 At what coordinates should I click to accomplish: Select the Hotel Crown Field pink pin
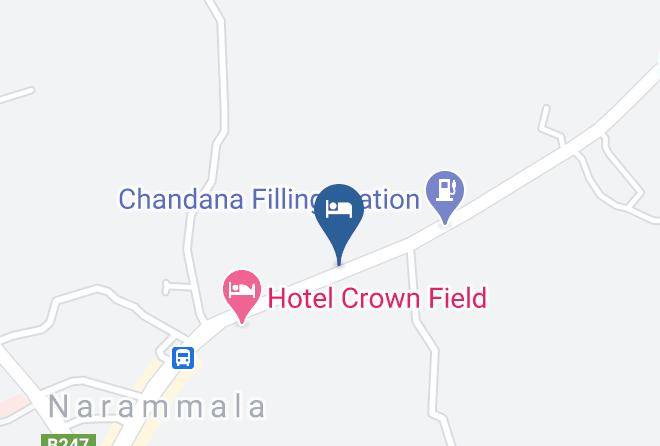point(242,296)
